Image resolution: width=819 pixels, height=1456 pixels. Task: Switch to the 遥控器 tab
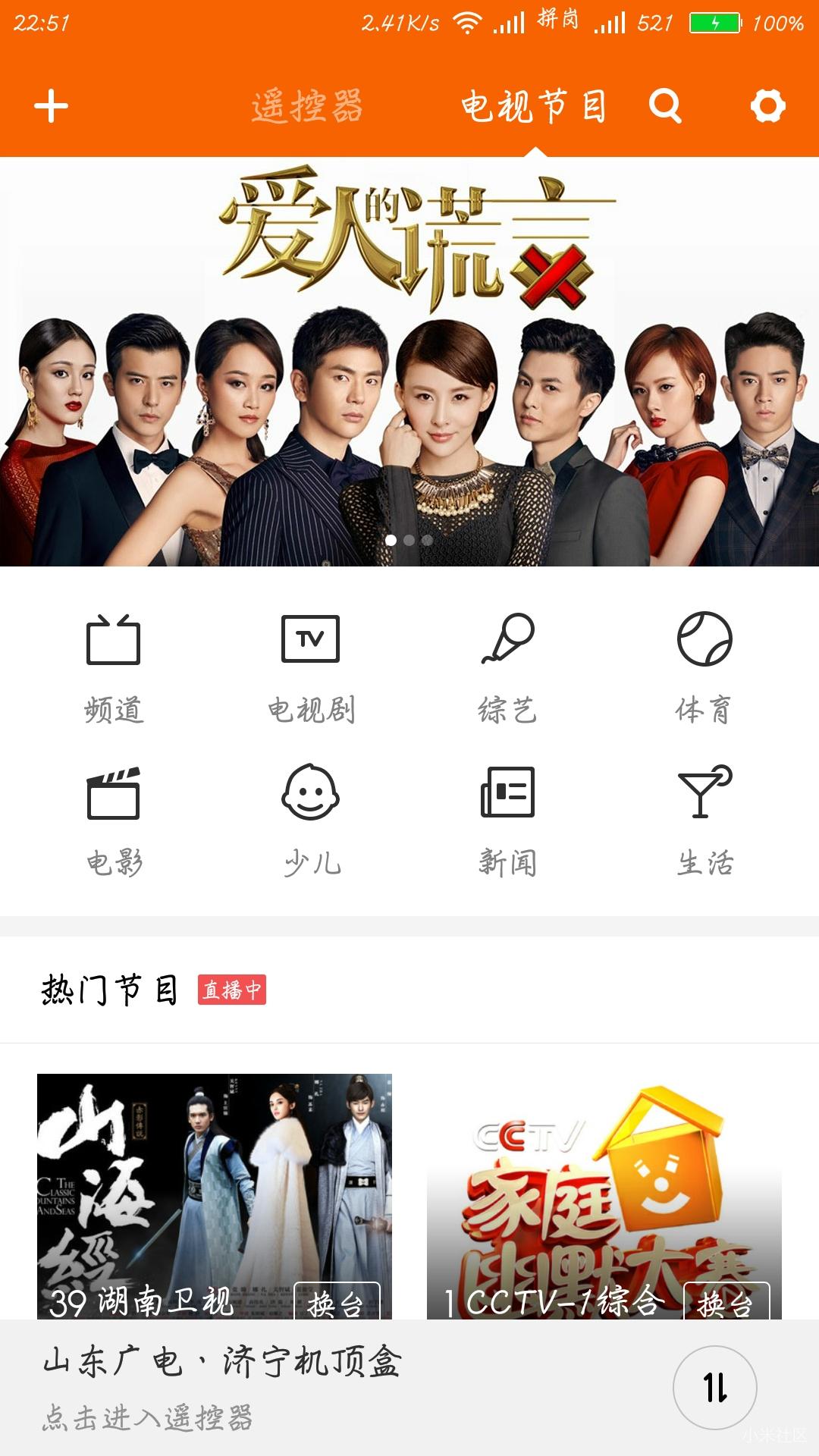point(307,106)
